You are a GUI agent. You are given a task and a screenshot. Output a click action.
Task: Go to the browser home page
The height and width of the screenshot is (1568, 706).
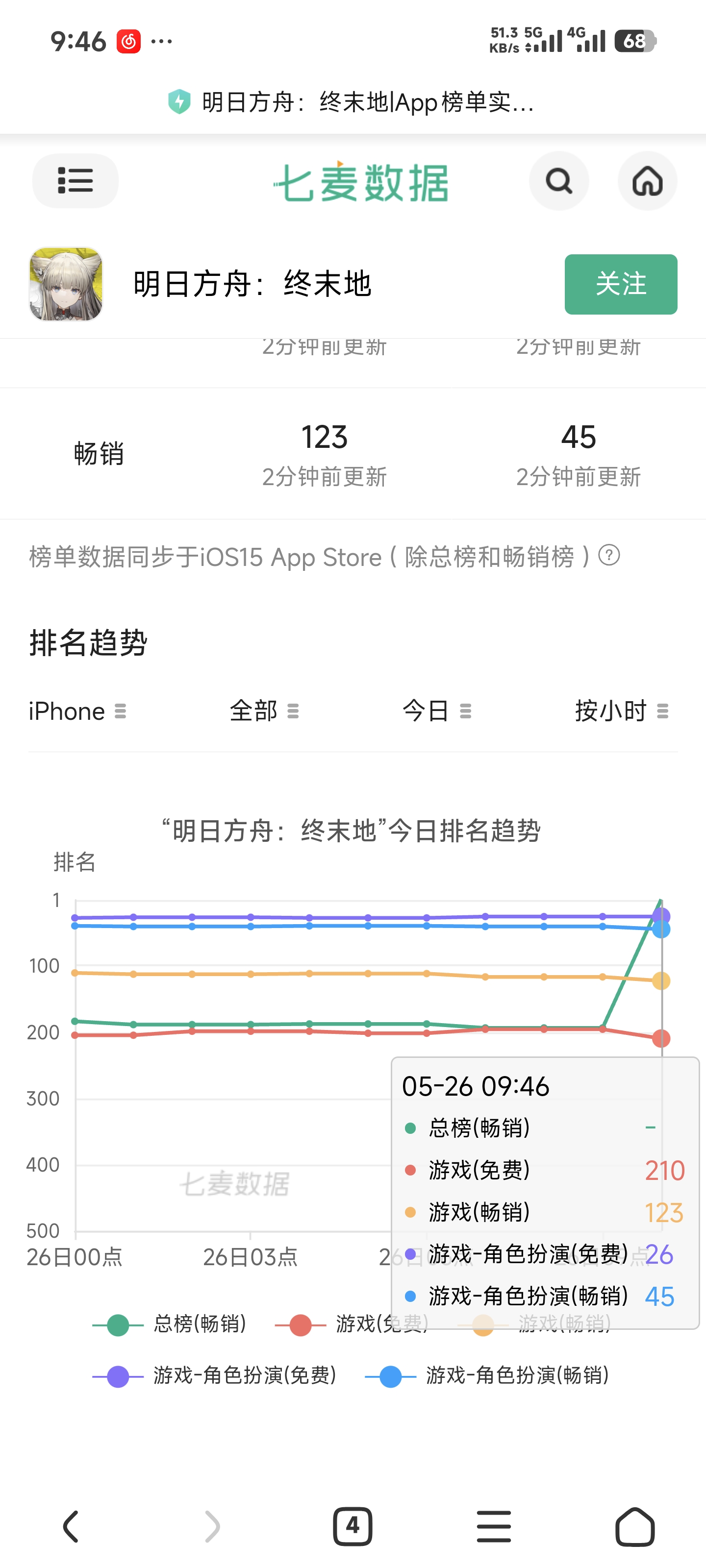point(635,1527)
